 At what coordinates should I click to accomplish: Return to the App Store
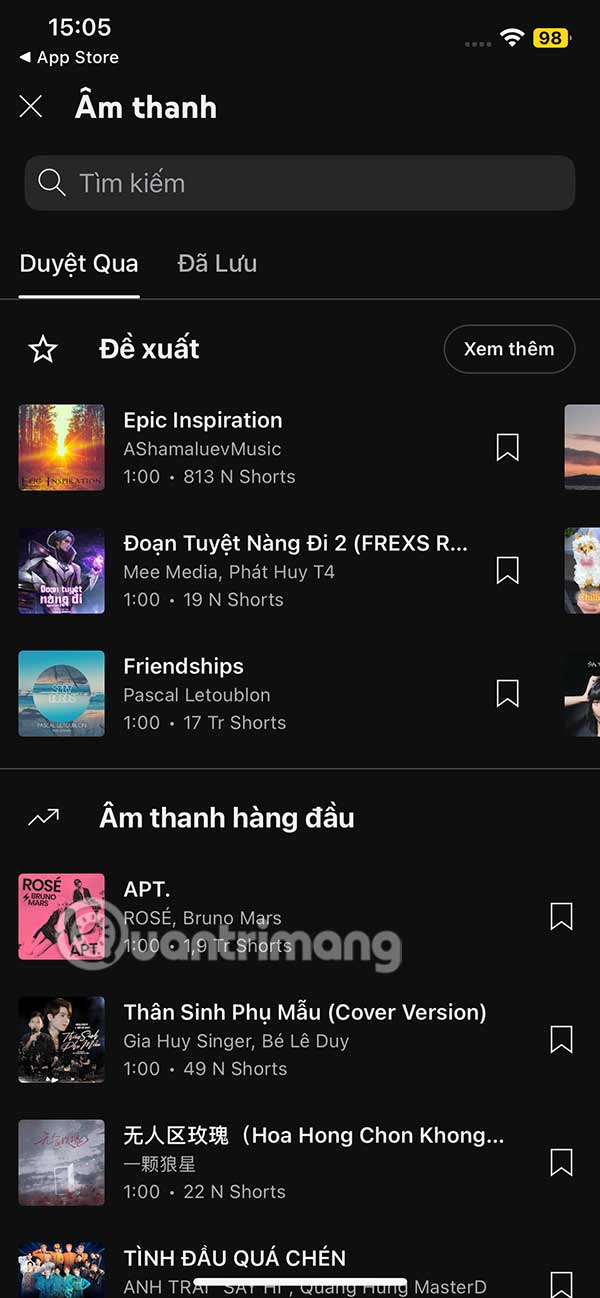click(x=68, y=58)
